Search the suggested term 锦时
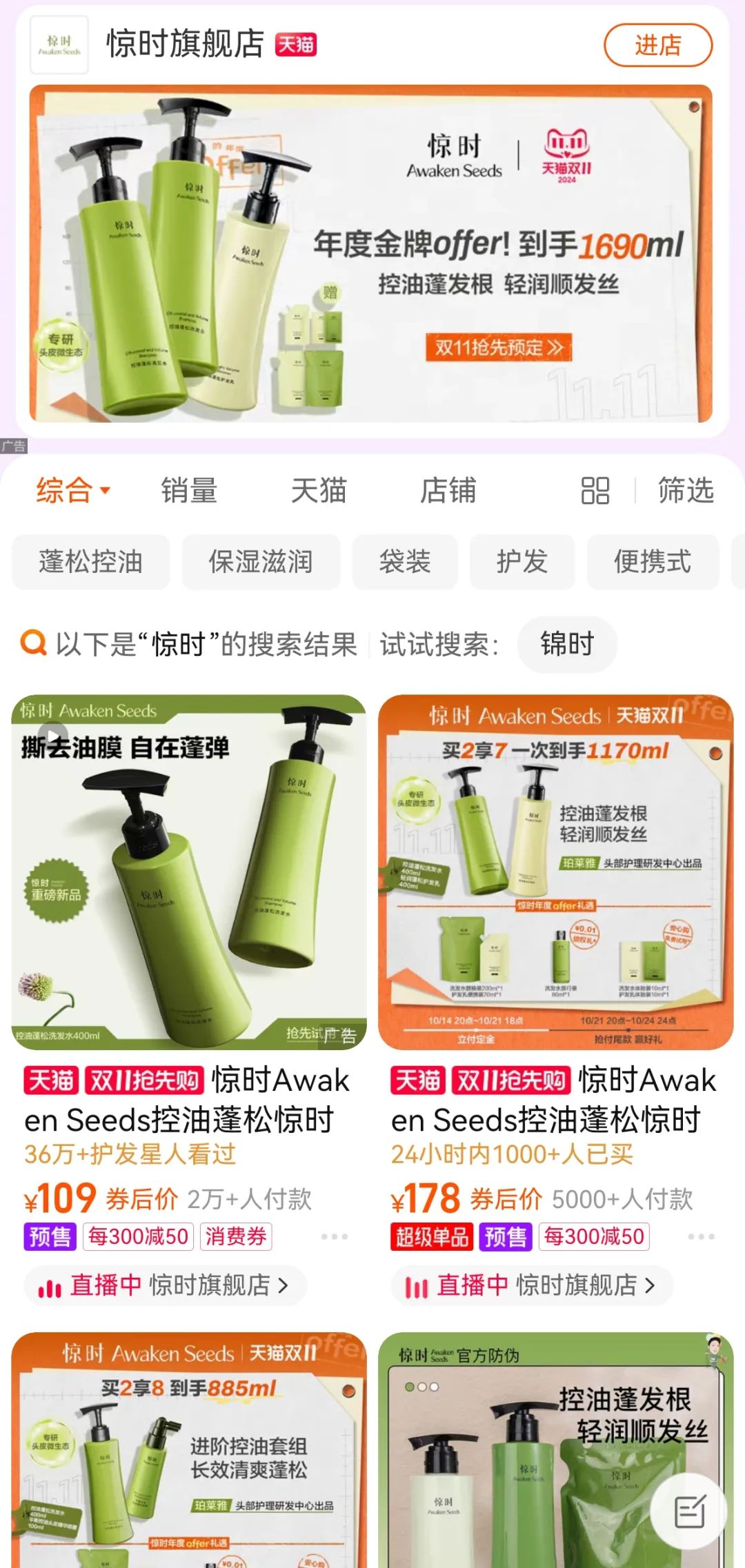The width and height of the screenshot is (745, 1568). [567, 645]
